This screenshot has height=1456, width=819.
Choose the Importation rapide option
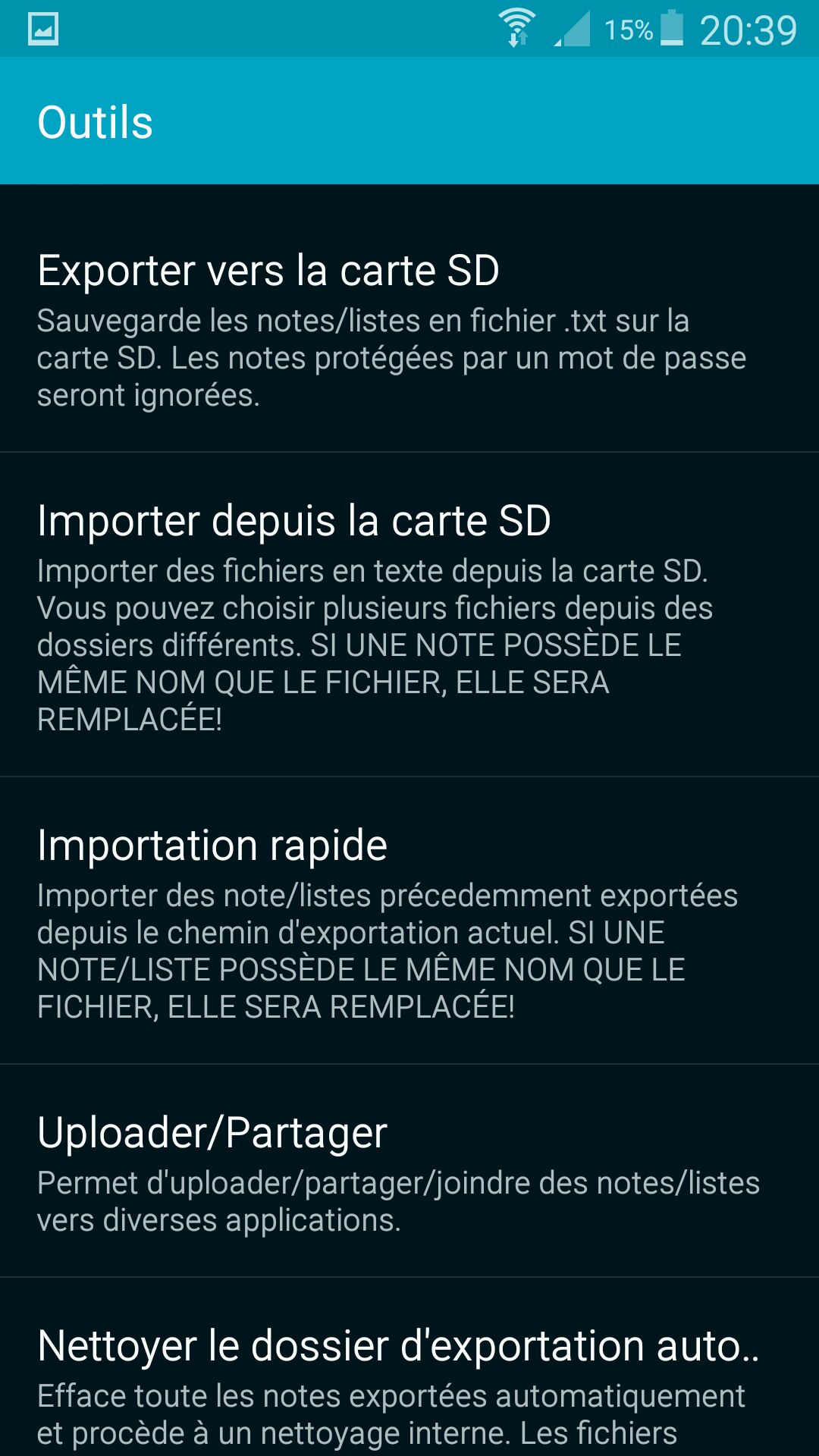click(409, 921)
